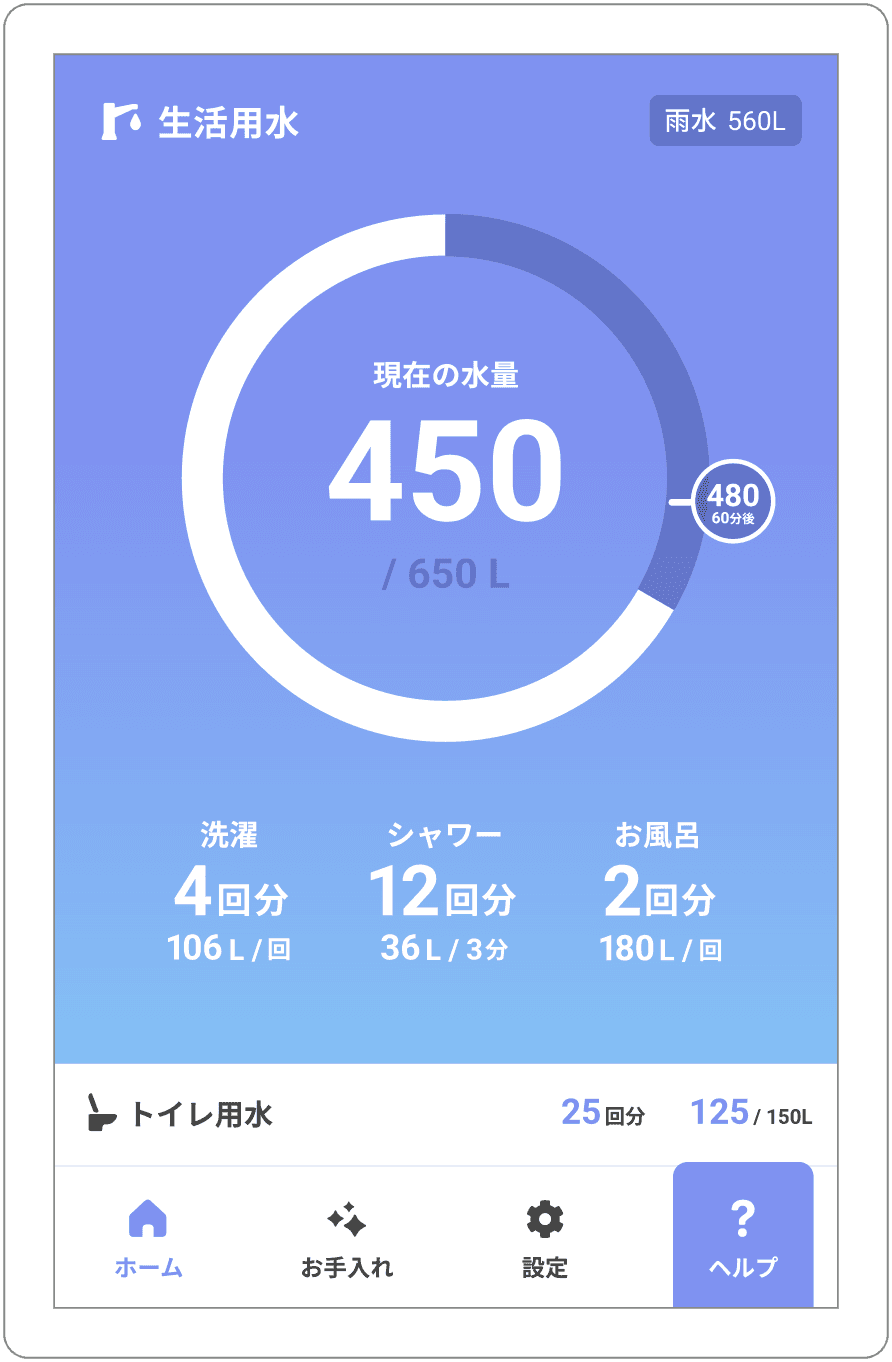Screen dimensions: 892x1362
Task: Open the ヘルプ help button
Action: pos(743,1236)
